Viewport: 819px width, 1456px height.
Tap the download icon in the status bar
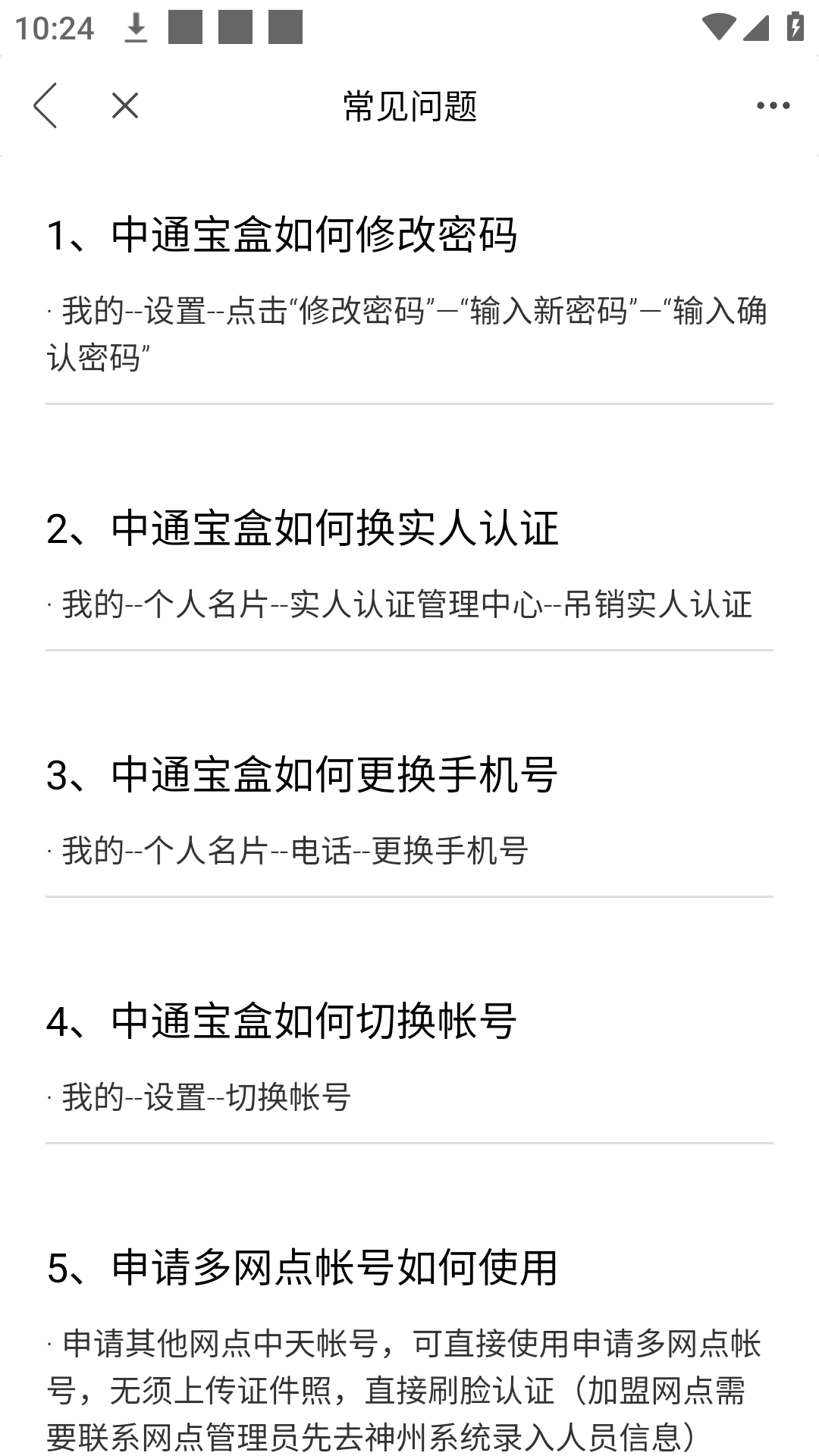[x=136, y=25]
